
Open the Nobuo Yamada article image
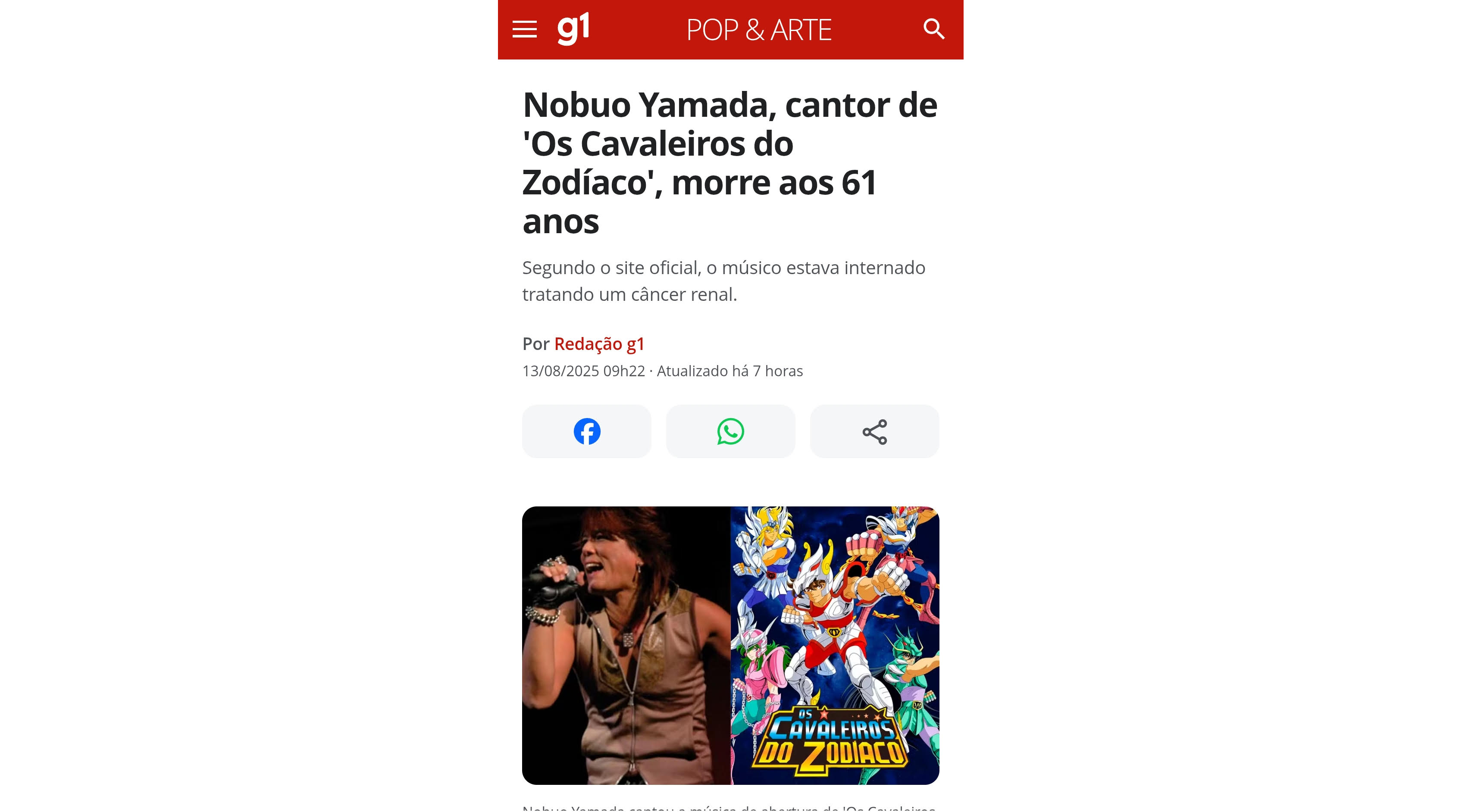tap(730, 645)
